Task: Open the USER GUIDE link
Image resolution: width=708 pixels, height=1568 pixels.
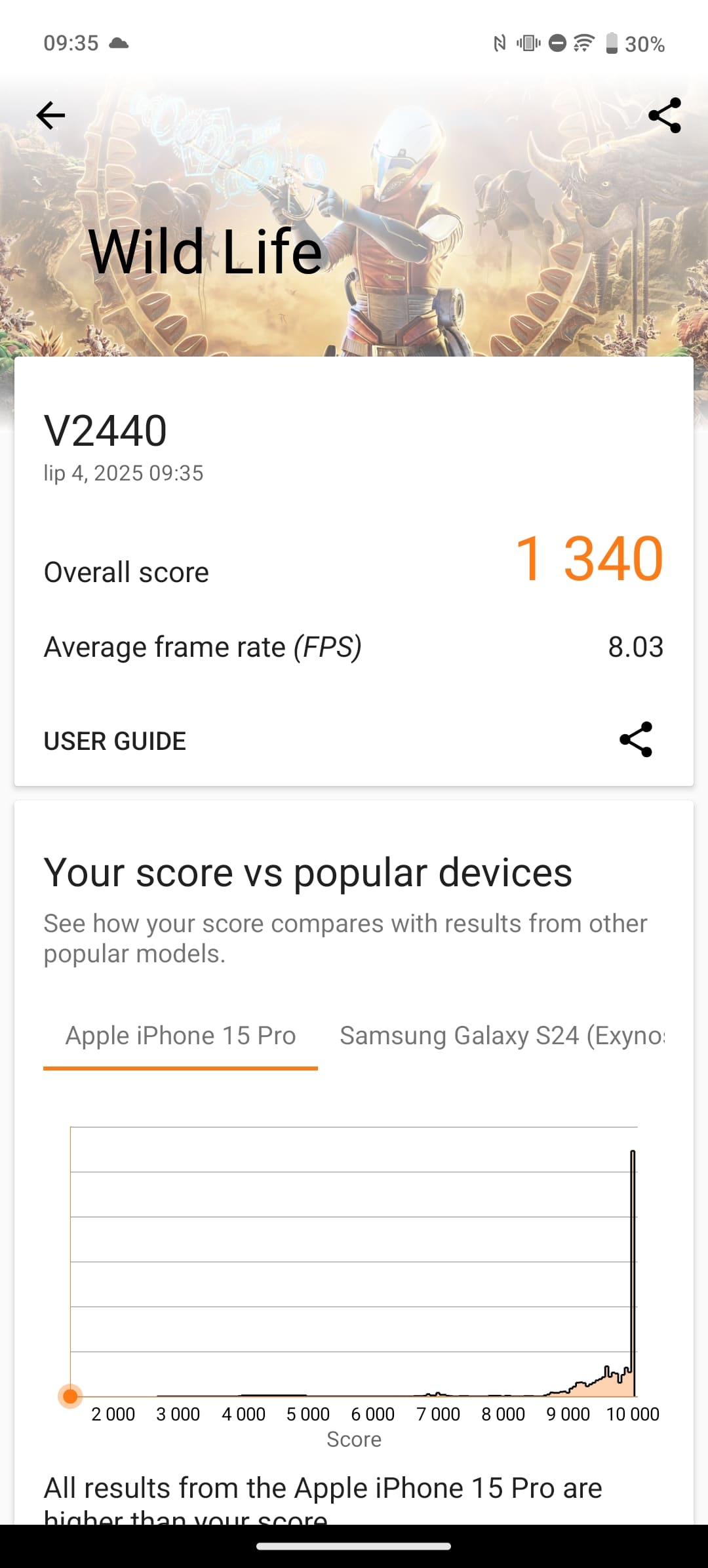Action: 115,741
